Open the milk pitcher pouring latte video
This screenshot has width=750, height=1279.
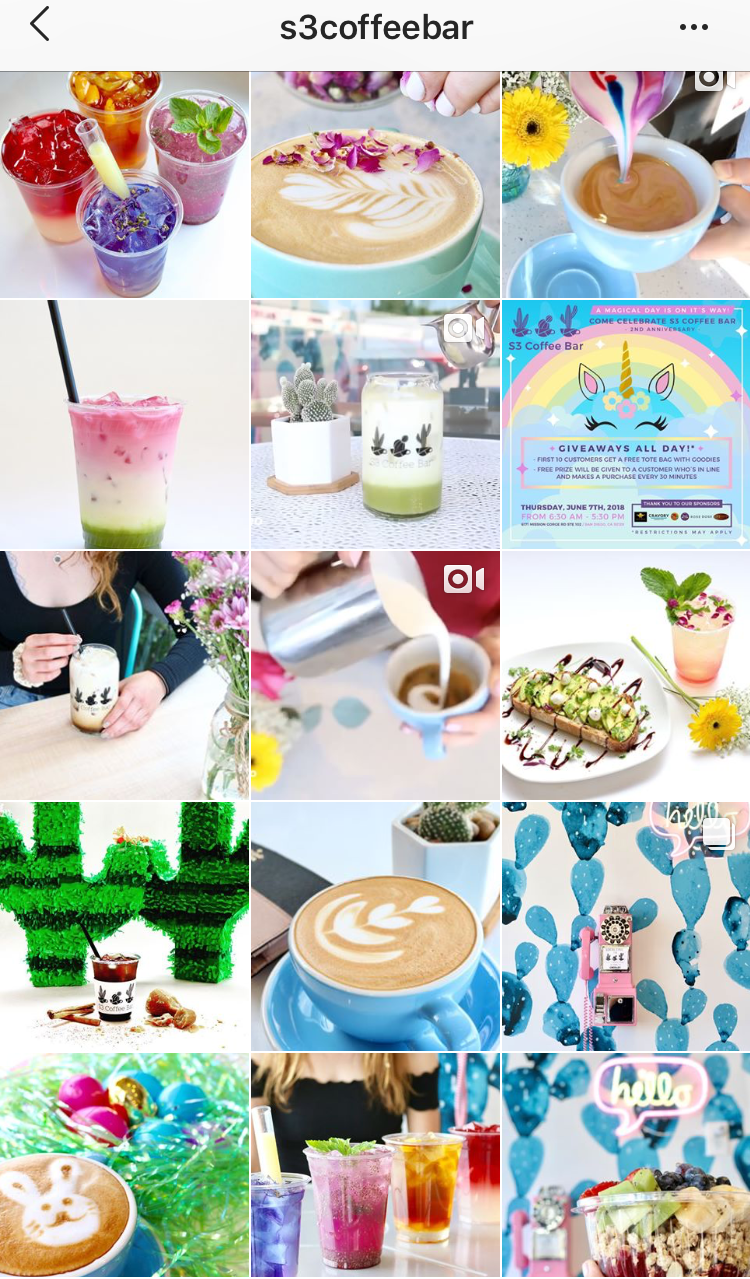(x=375, y=675)
